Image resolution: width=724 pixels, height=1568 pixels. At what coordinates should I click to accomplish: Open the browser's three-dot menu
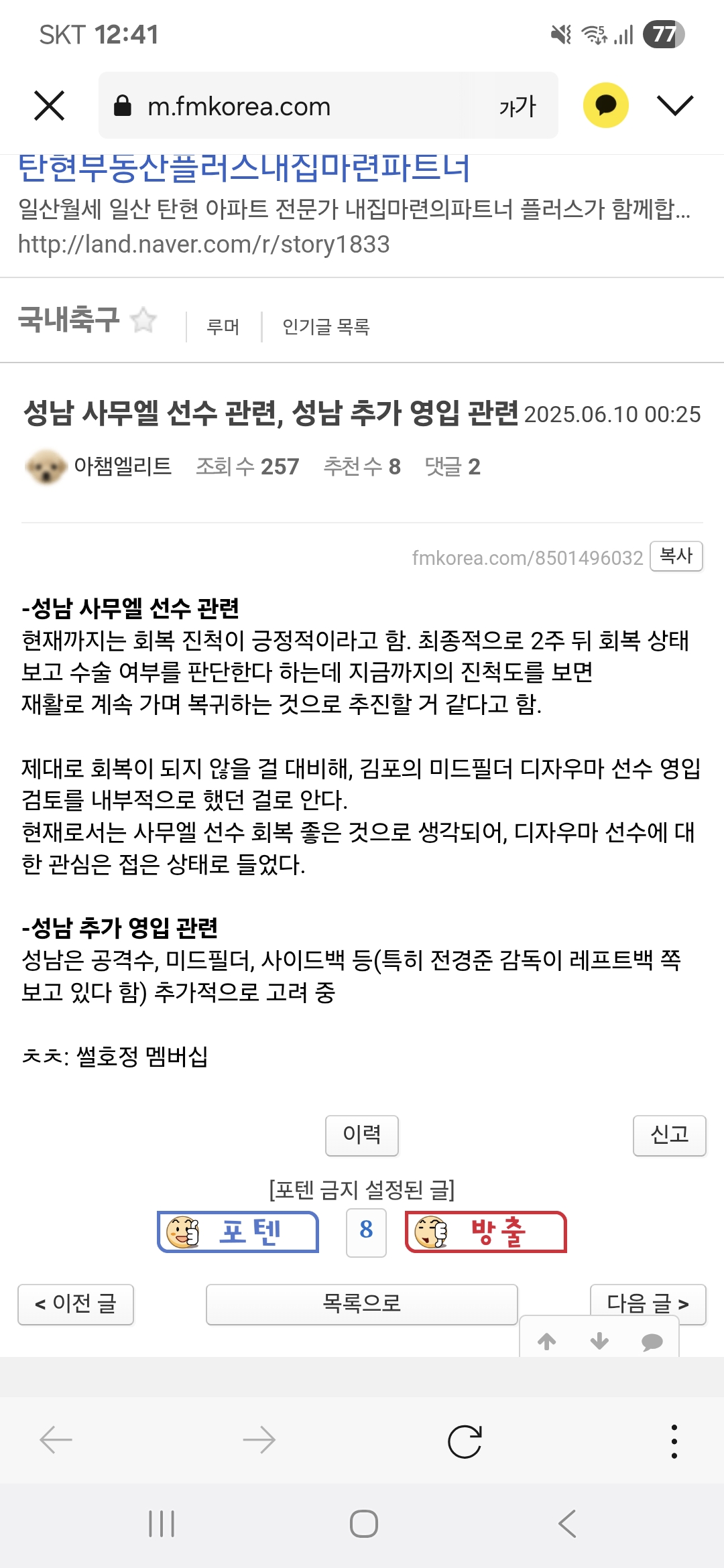(x=674, y=1441)
